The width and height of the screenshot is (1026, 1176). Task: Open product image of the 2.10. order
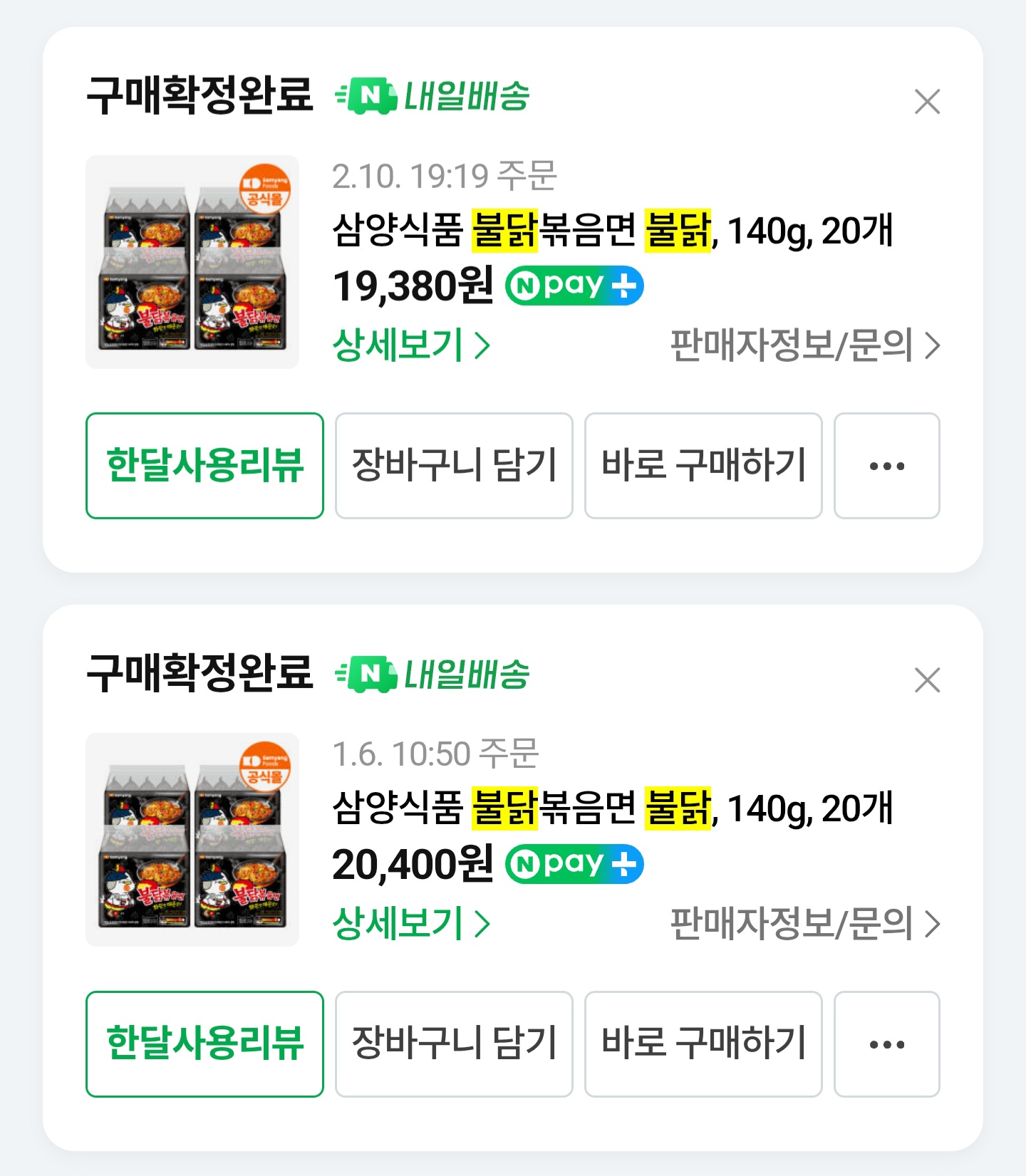[x=192, y=262]
